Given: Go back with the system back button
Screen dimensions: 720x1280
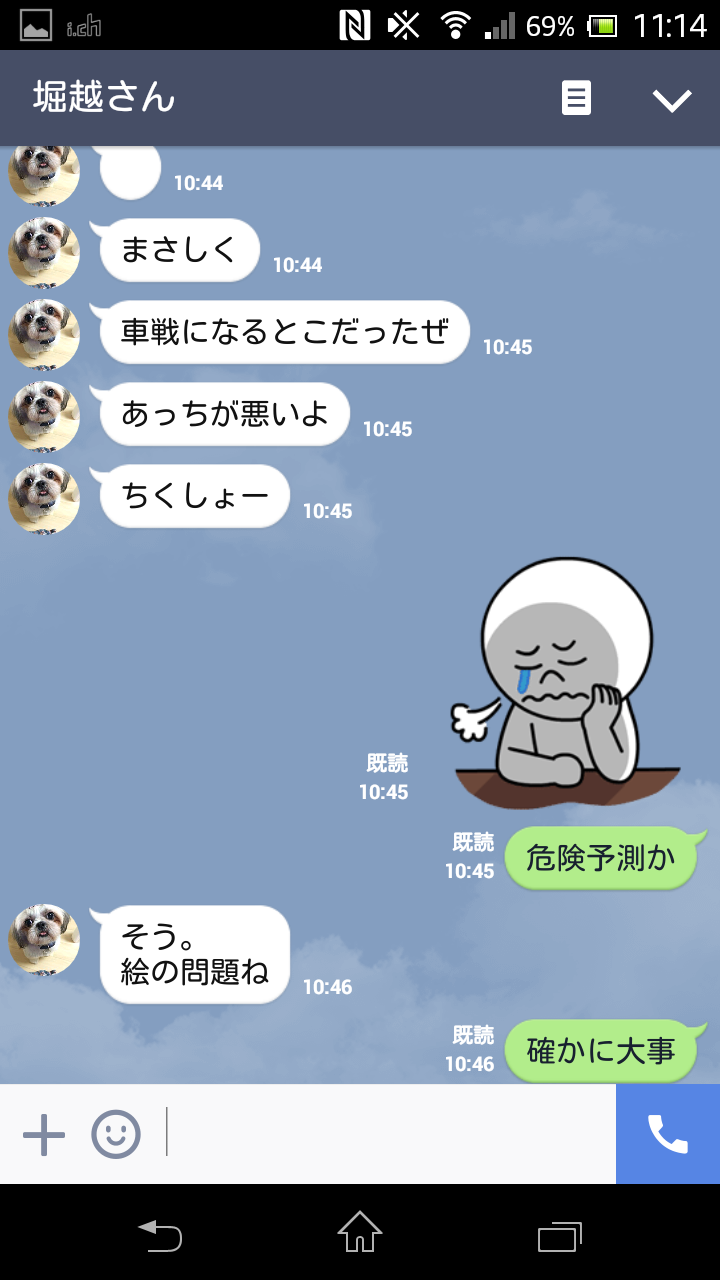Looking at the screenshot, I should pyautogui.click(x=160, y=1236).
